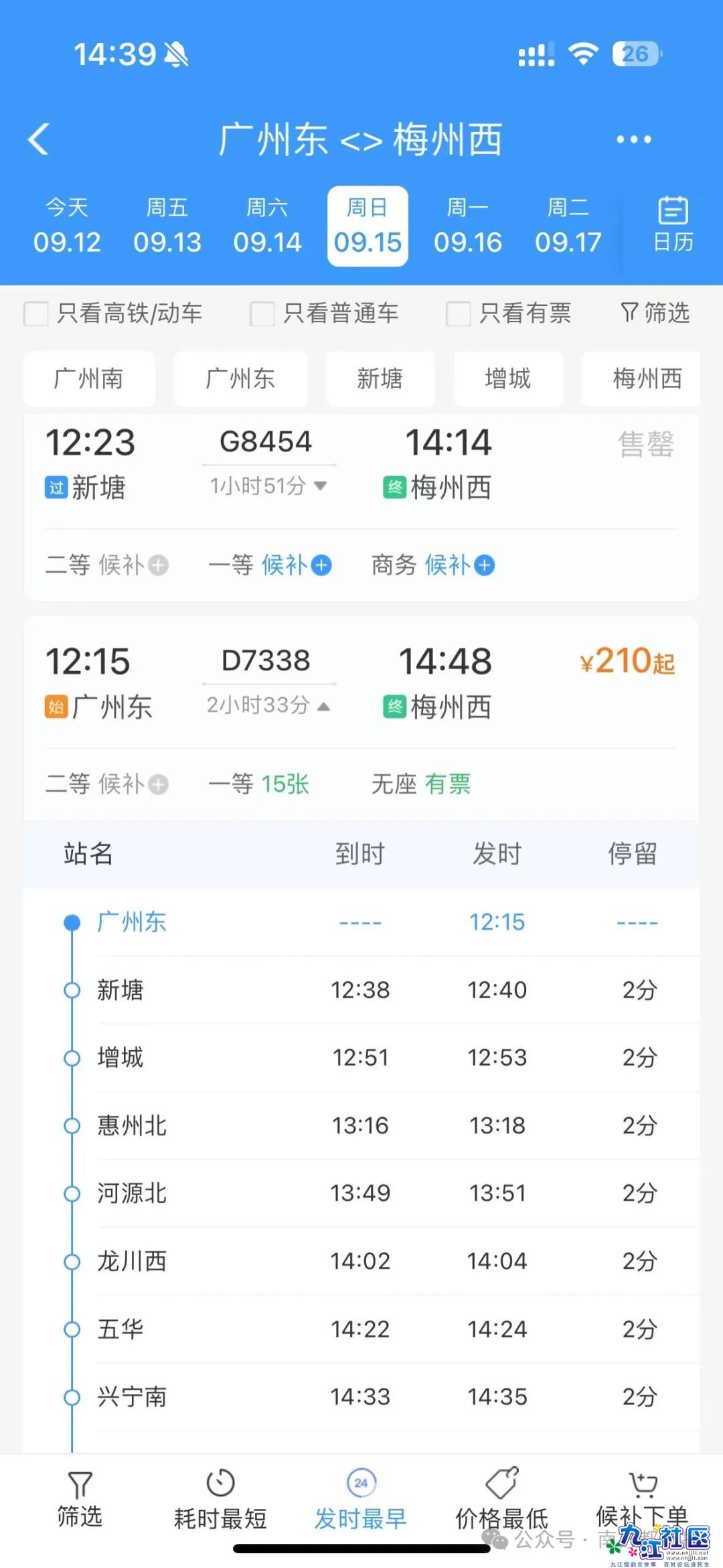Check 只看高铁/动车 filter

point(36,313)
